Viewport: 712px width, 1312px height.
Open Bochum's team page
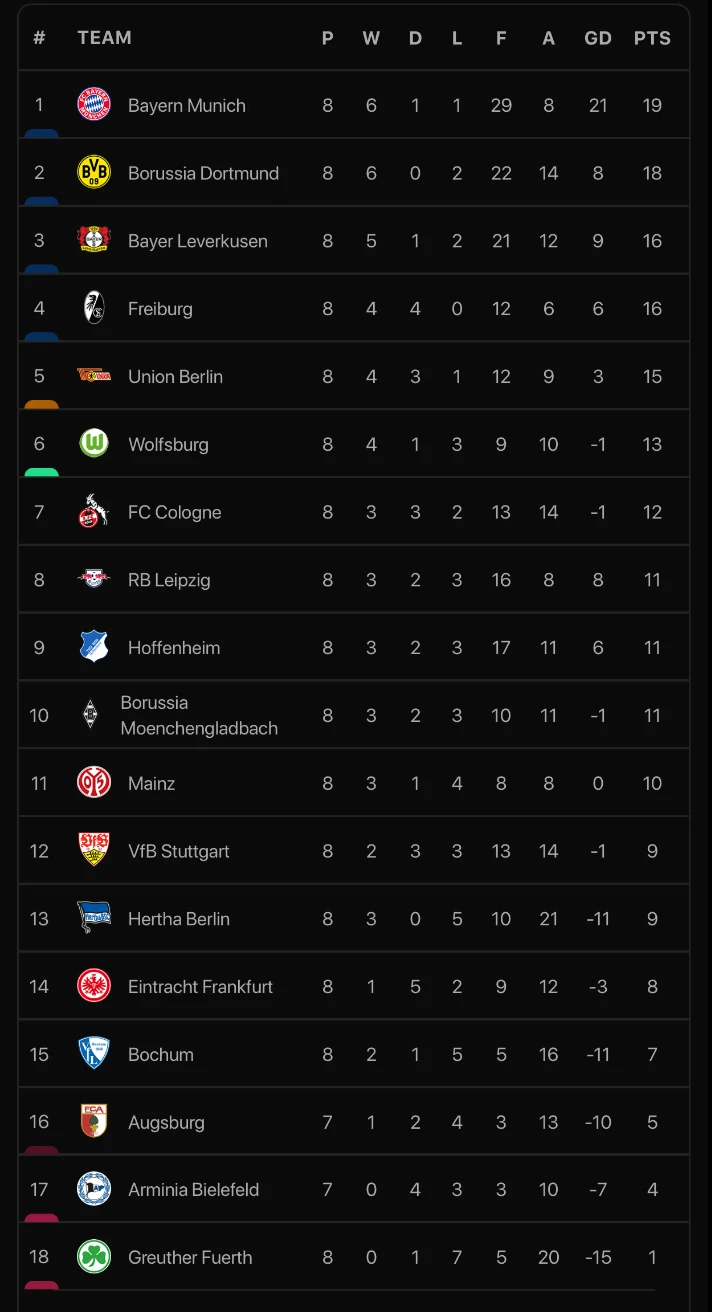(161, 1054)
